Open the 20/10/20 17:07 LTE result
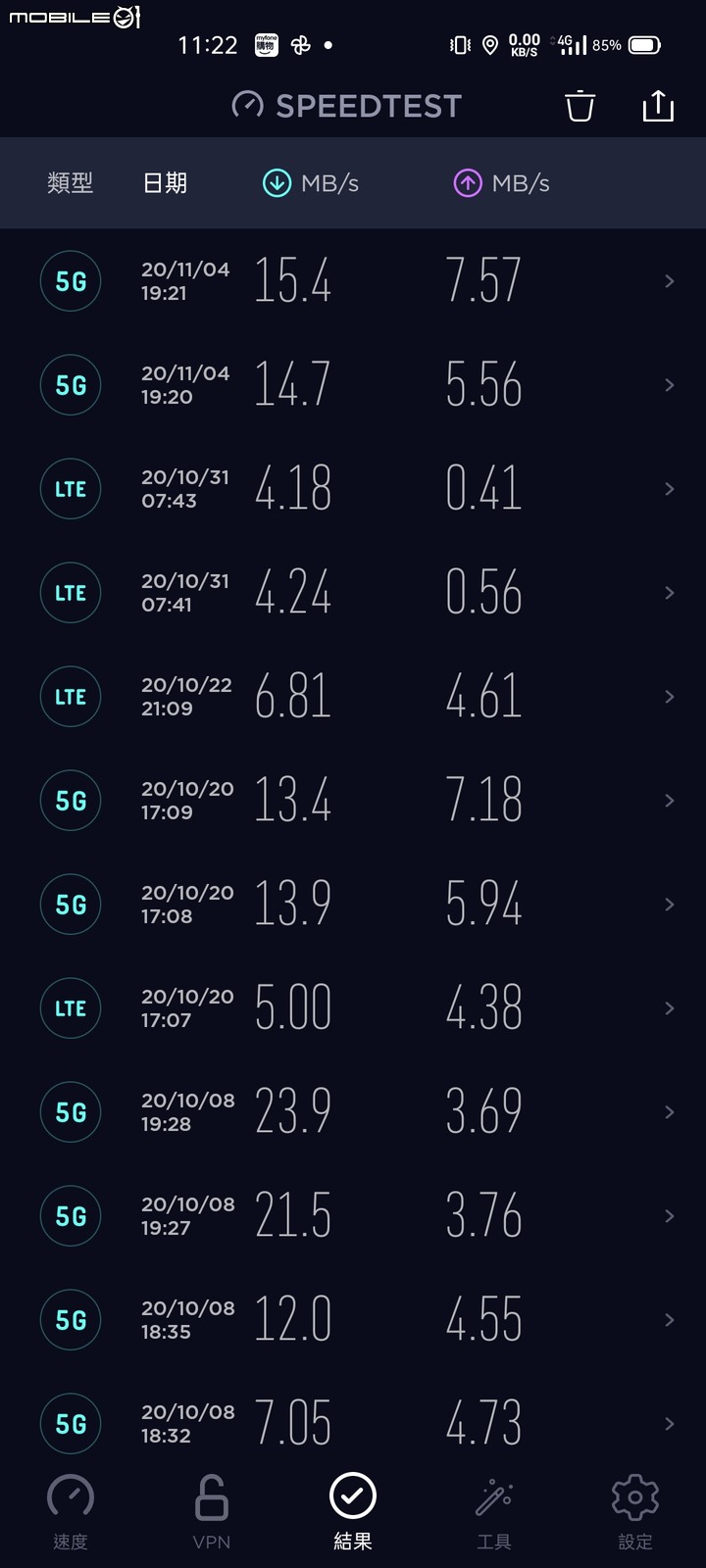 353,1008
